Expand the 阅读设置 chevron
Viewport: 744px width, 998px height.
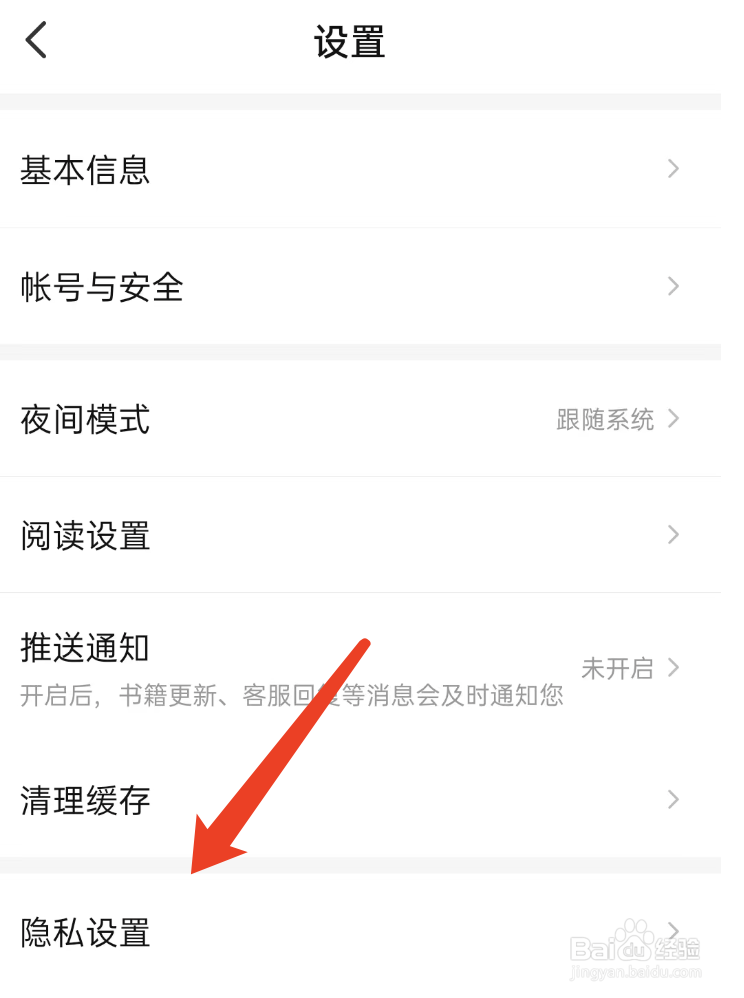pos(672,535)
